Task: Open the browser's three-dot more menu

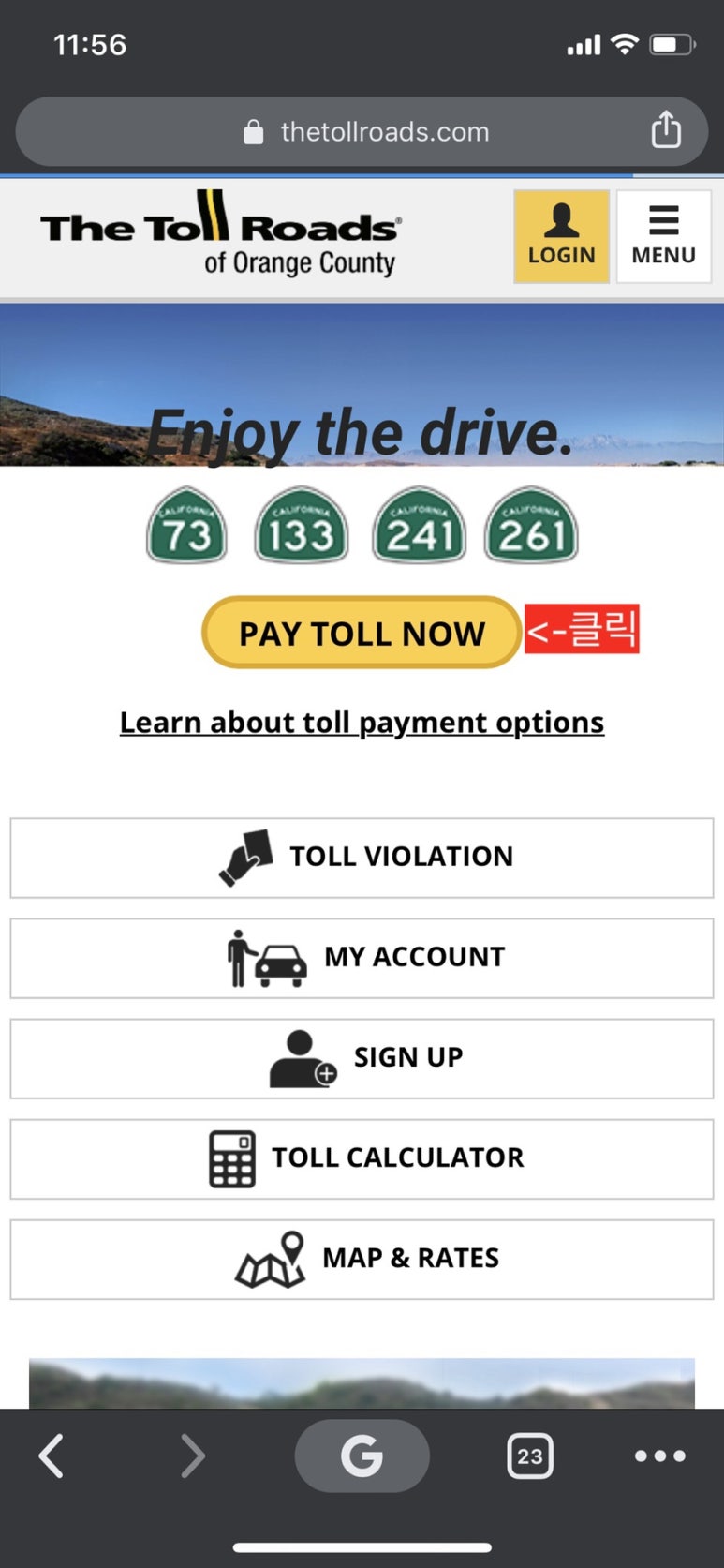Action: pos(660,1456)
